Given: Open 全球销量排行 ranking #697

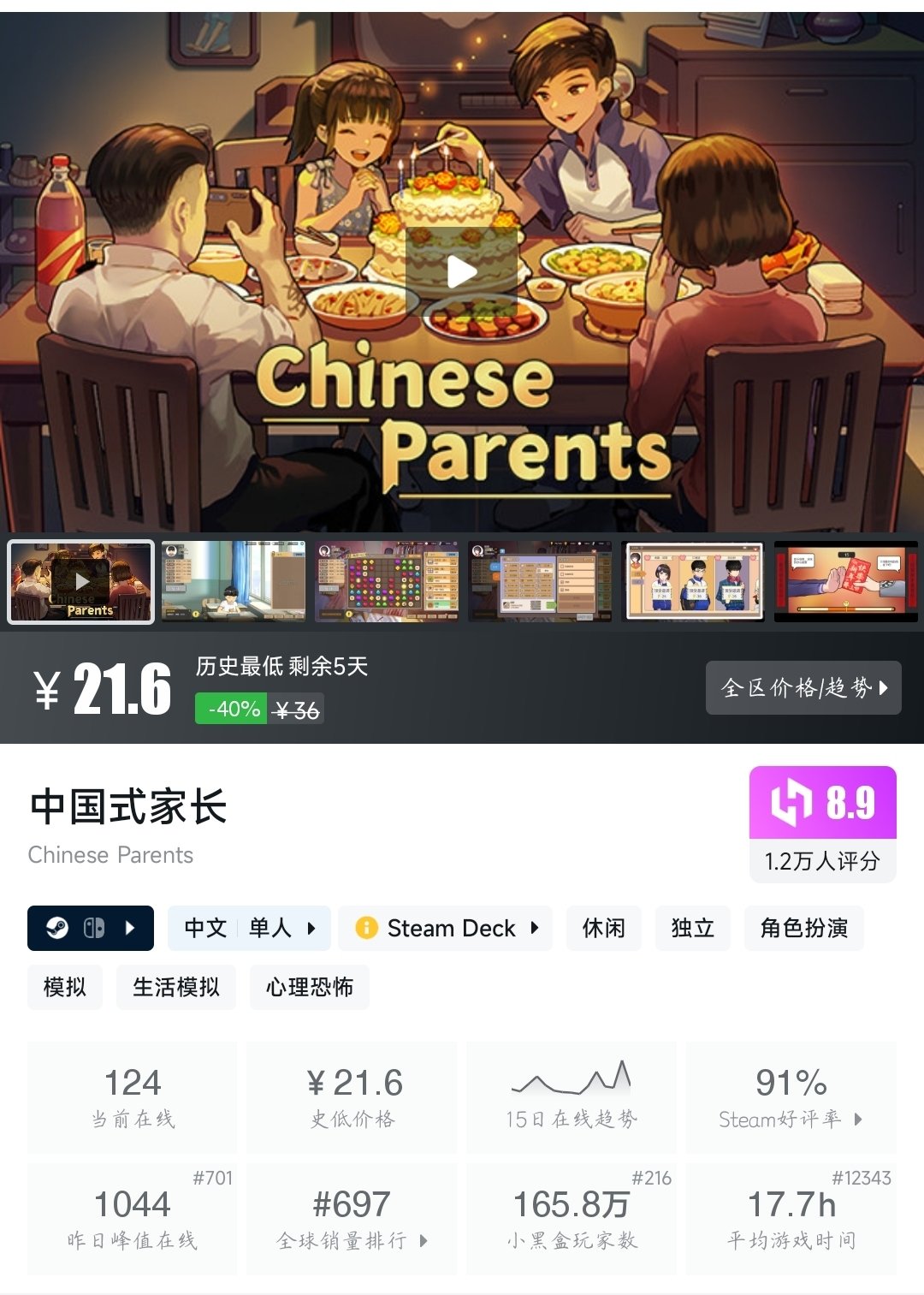Looking at the screenshot, I should [x=352, y=1219].
